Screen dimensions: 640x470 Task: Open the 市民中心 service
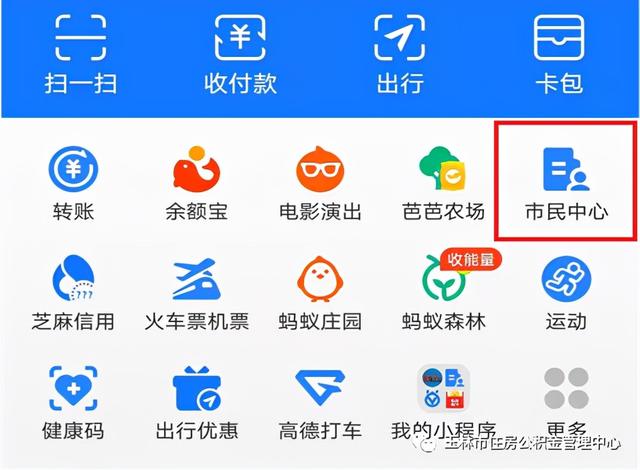click(x=566, y=180)
